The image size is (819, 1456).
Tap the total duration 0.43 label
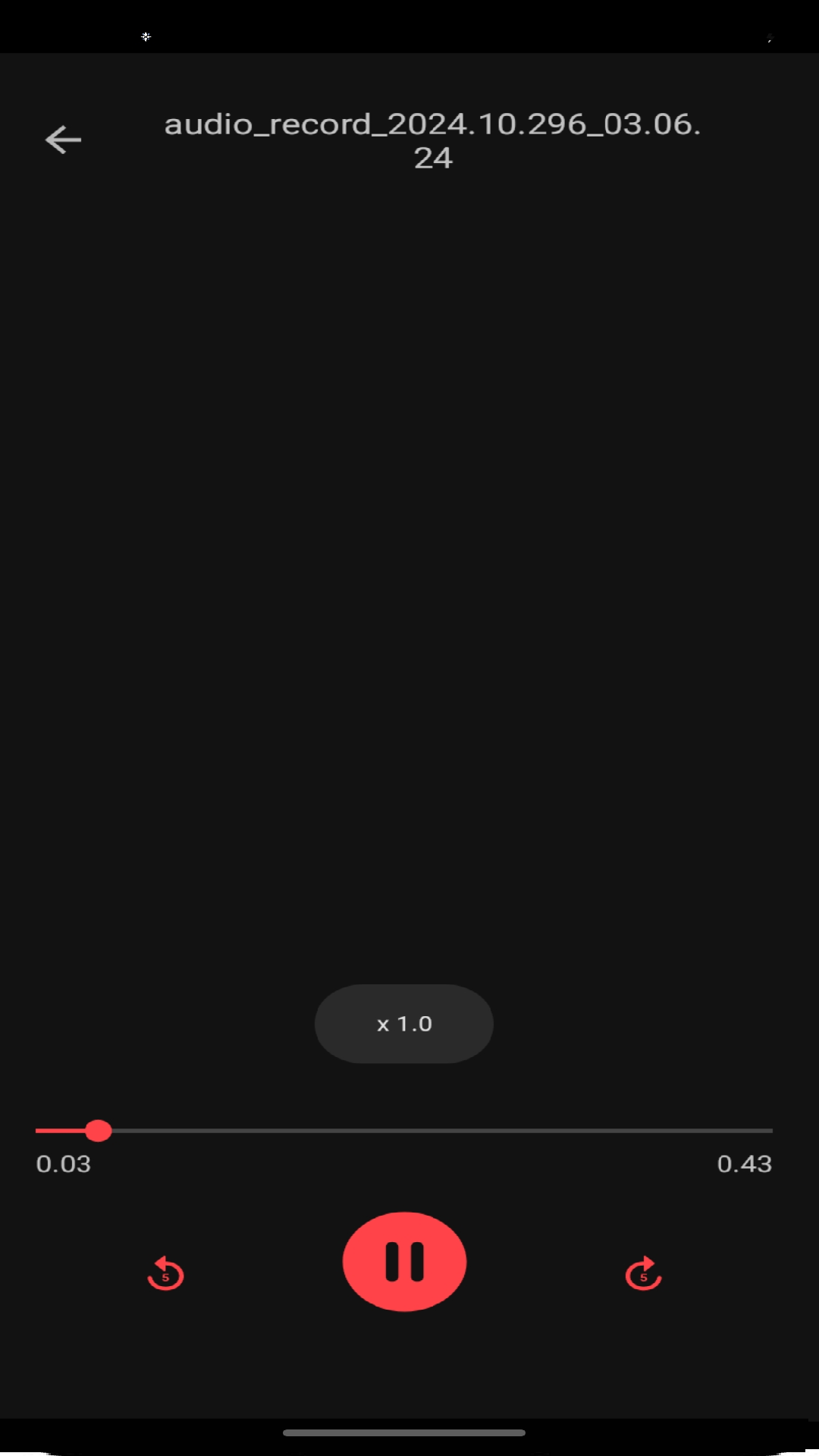point(745,1163)
